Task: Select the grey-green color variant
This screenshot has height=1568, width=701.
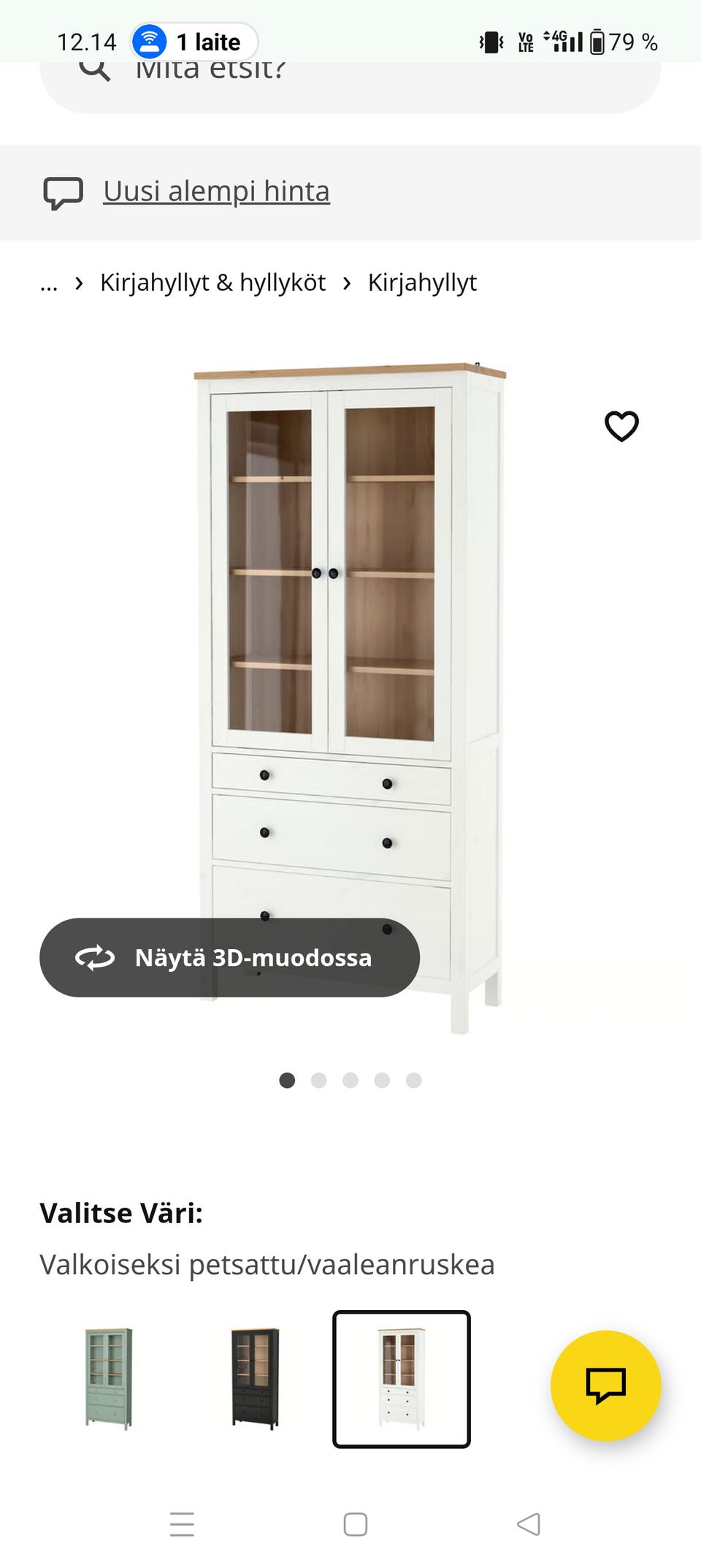Action: pos(109,1379)
